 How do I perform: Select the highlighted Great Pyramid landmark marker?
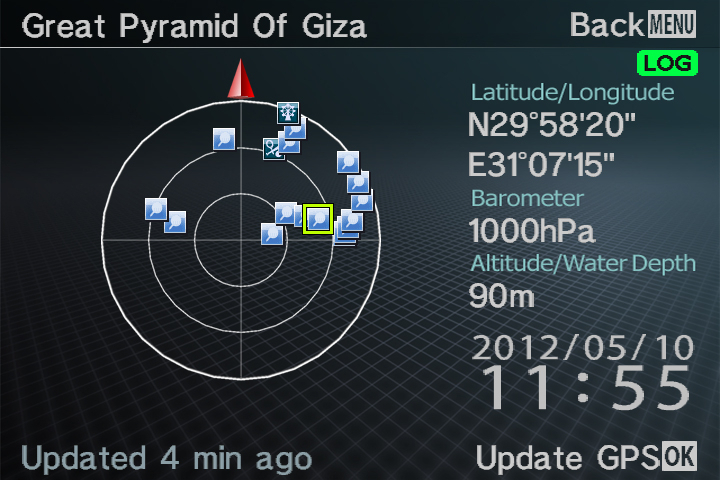tap(318, 219)
